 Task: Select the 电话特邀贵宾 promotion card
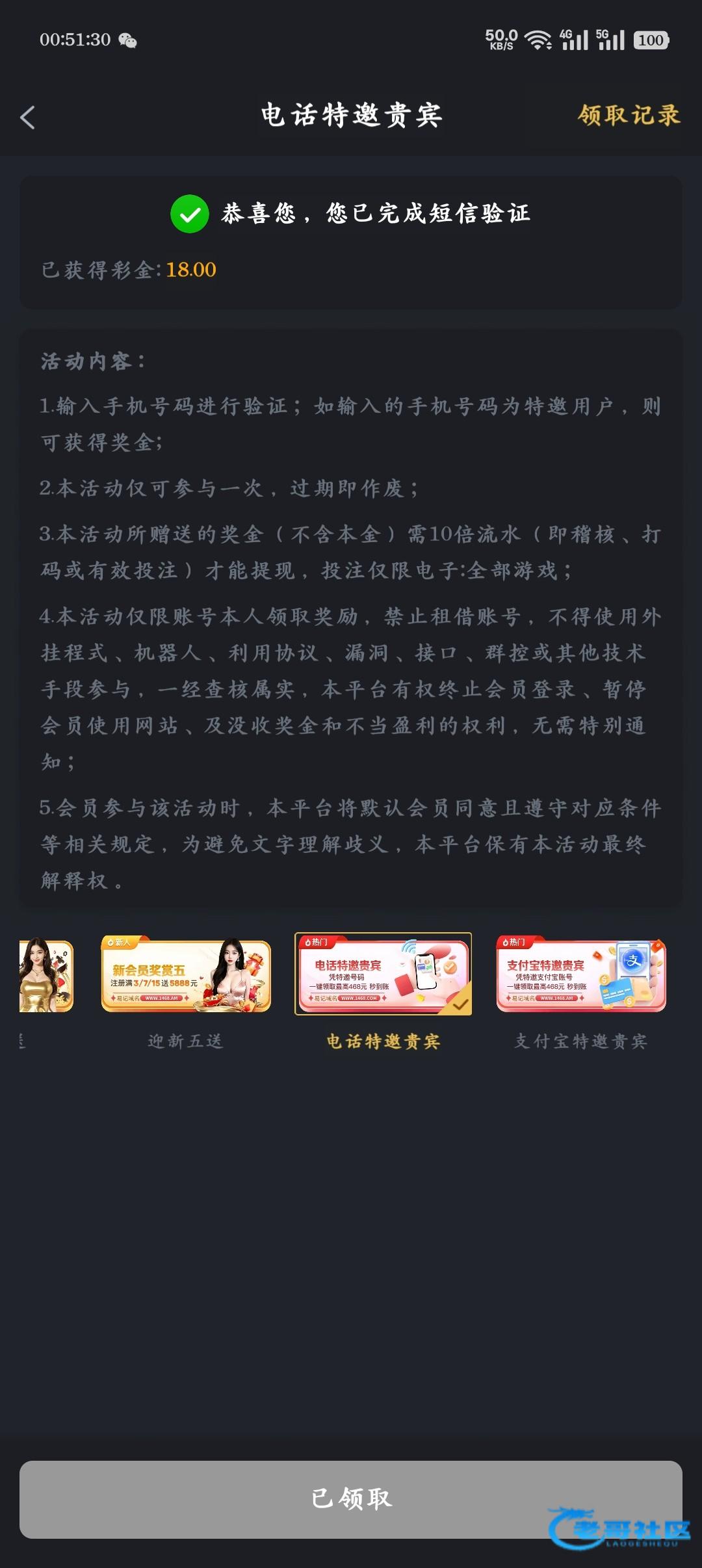pos(383,974)
